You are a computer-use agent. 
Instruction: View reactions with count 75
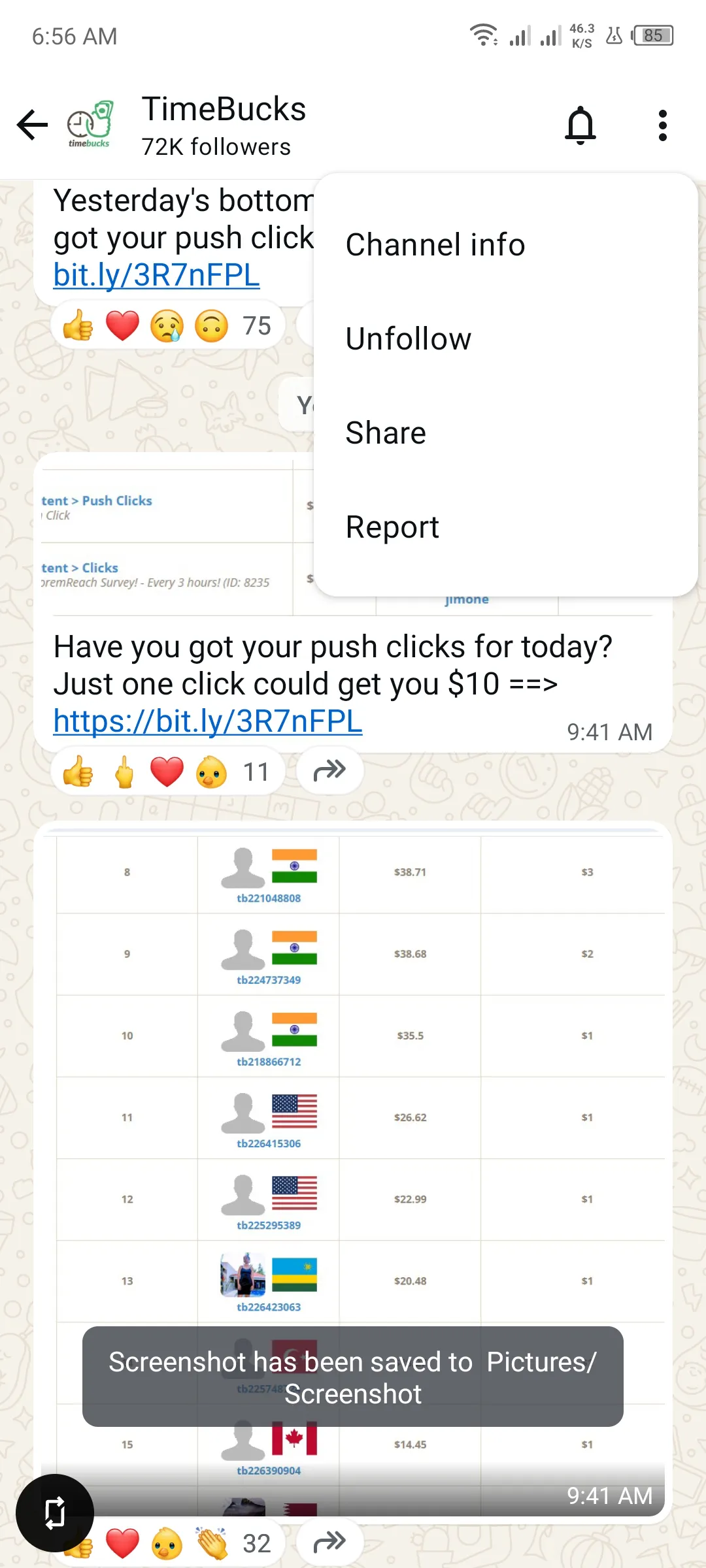167,326
